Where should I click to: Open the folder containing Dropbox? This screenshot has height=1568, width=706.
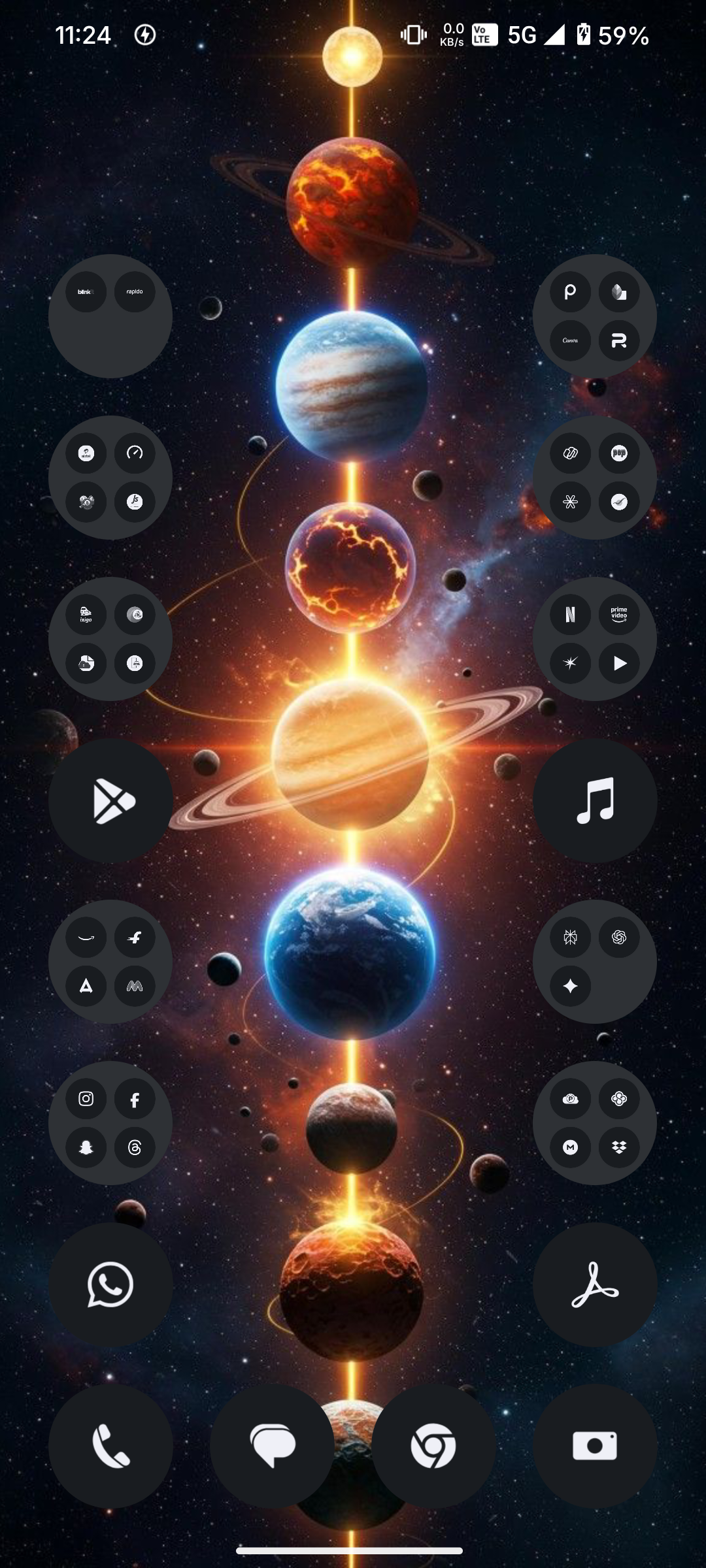(594, 1123)
